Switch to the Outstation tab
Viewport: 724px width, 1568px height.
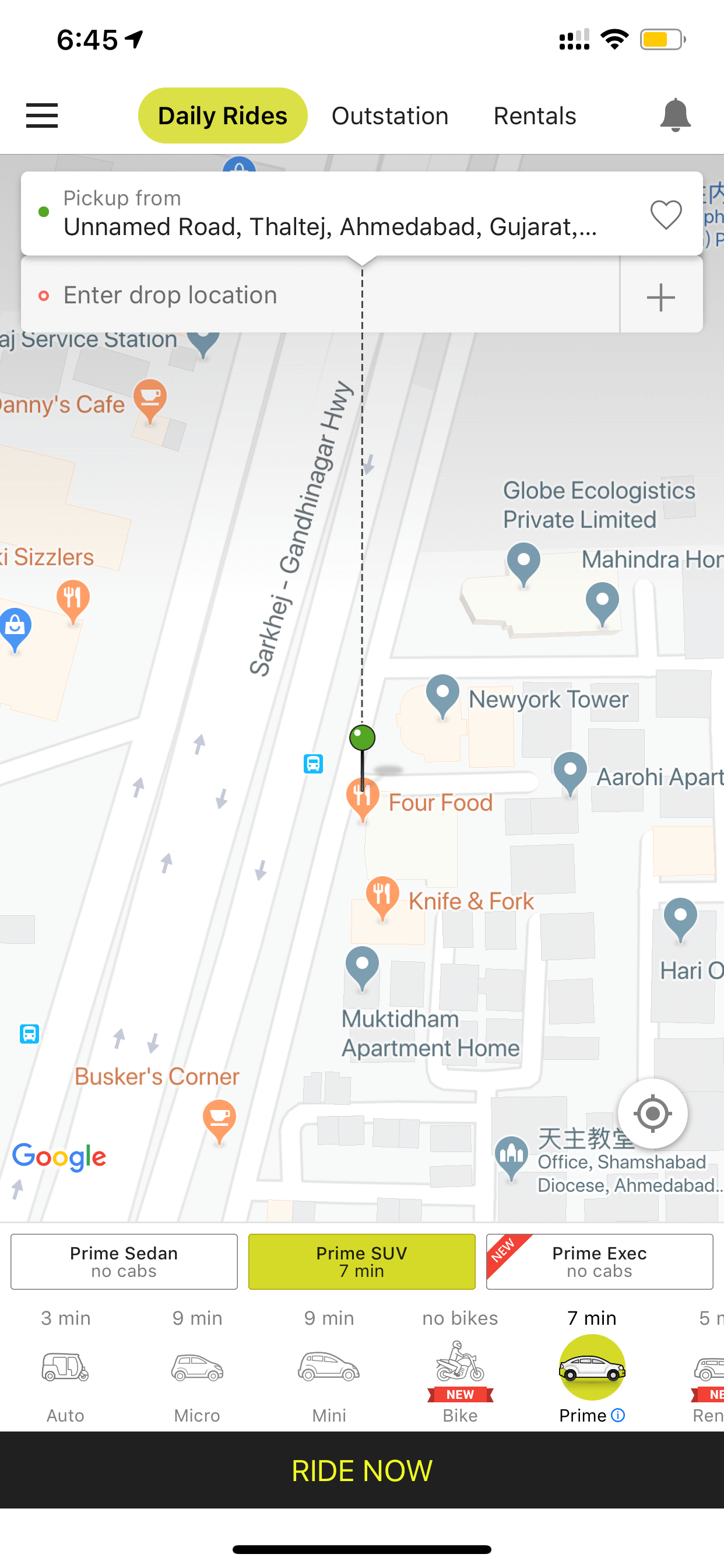click(x=390, y=116)
